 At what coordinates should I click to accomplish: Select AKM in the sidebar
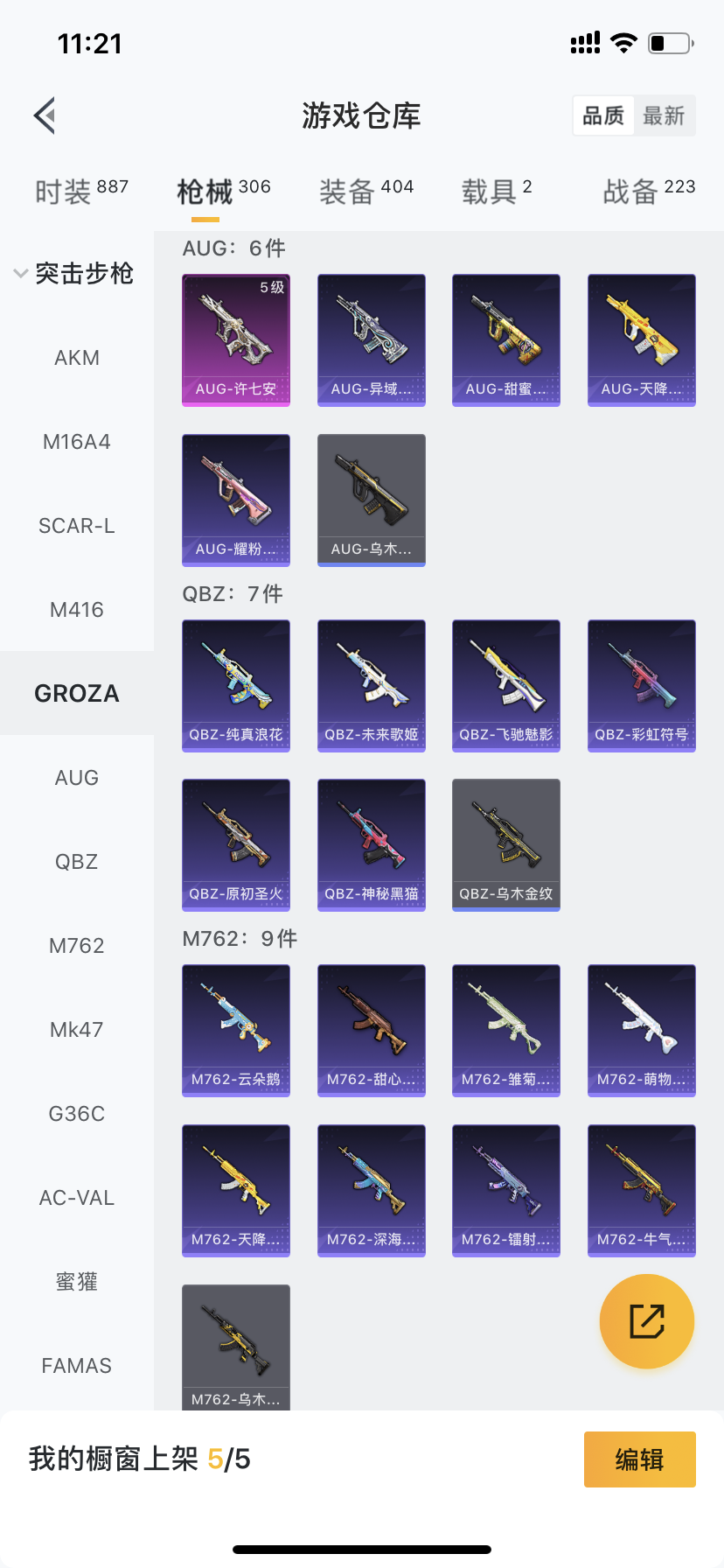point(77,358)
